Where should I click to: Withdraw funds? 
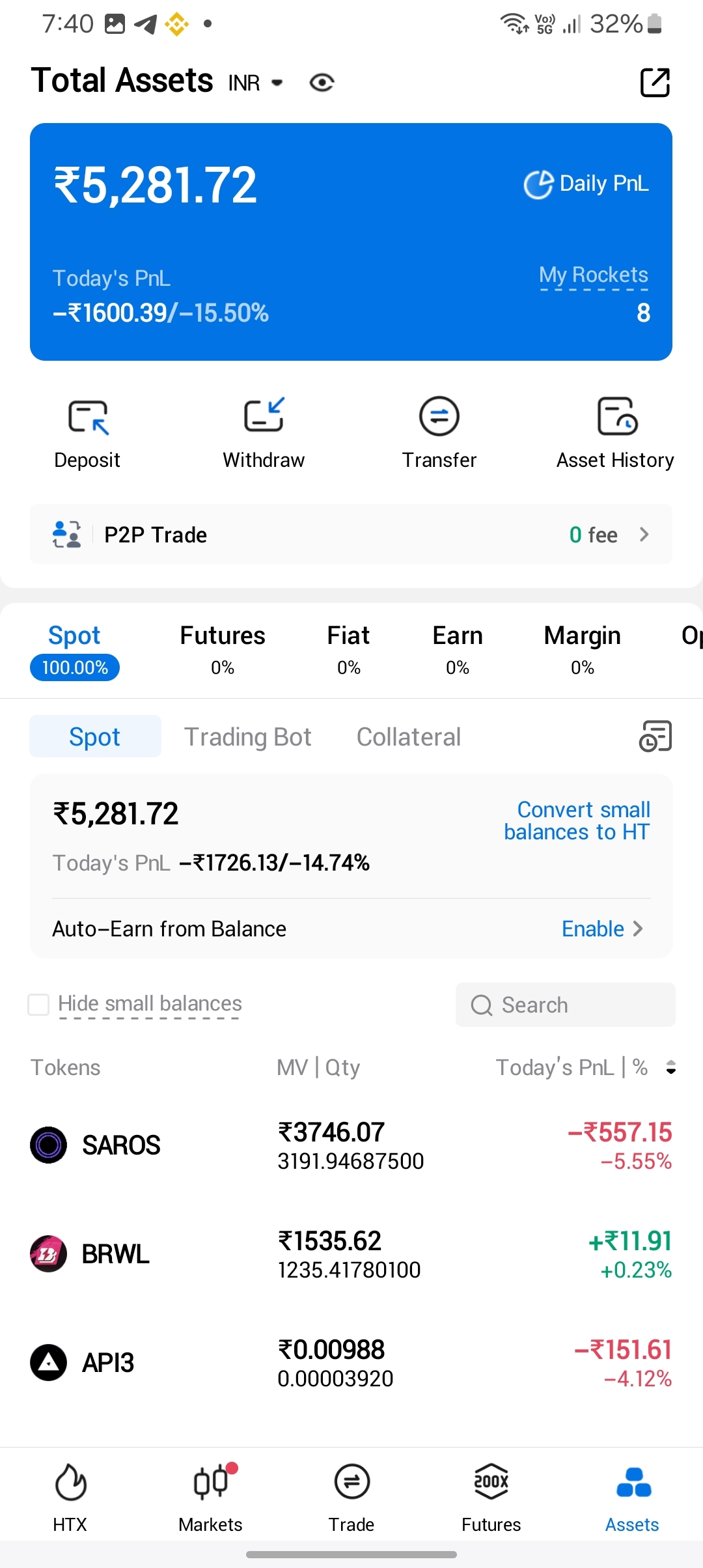[x=264, y=432]
